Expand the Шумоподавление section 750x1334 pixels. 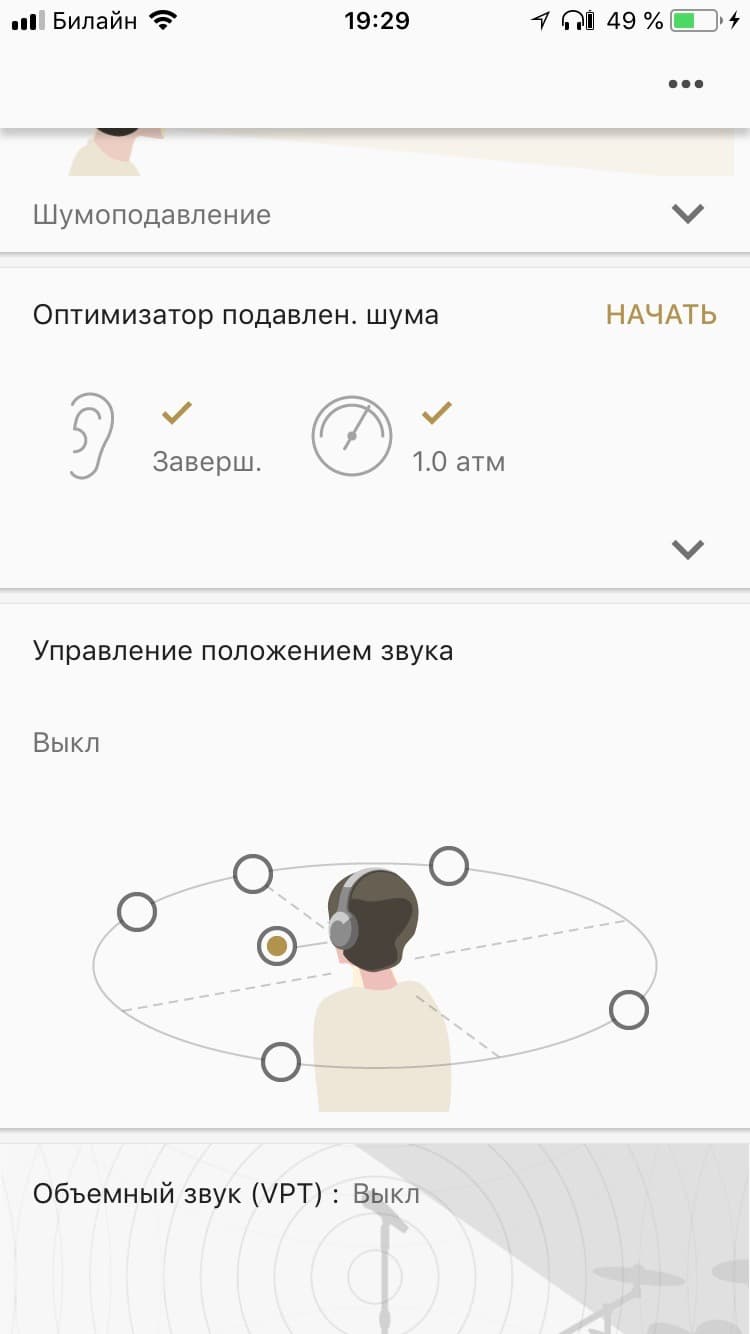(687, 213)
